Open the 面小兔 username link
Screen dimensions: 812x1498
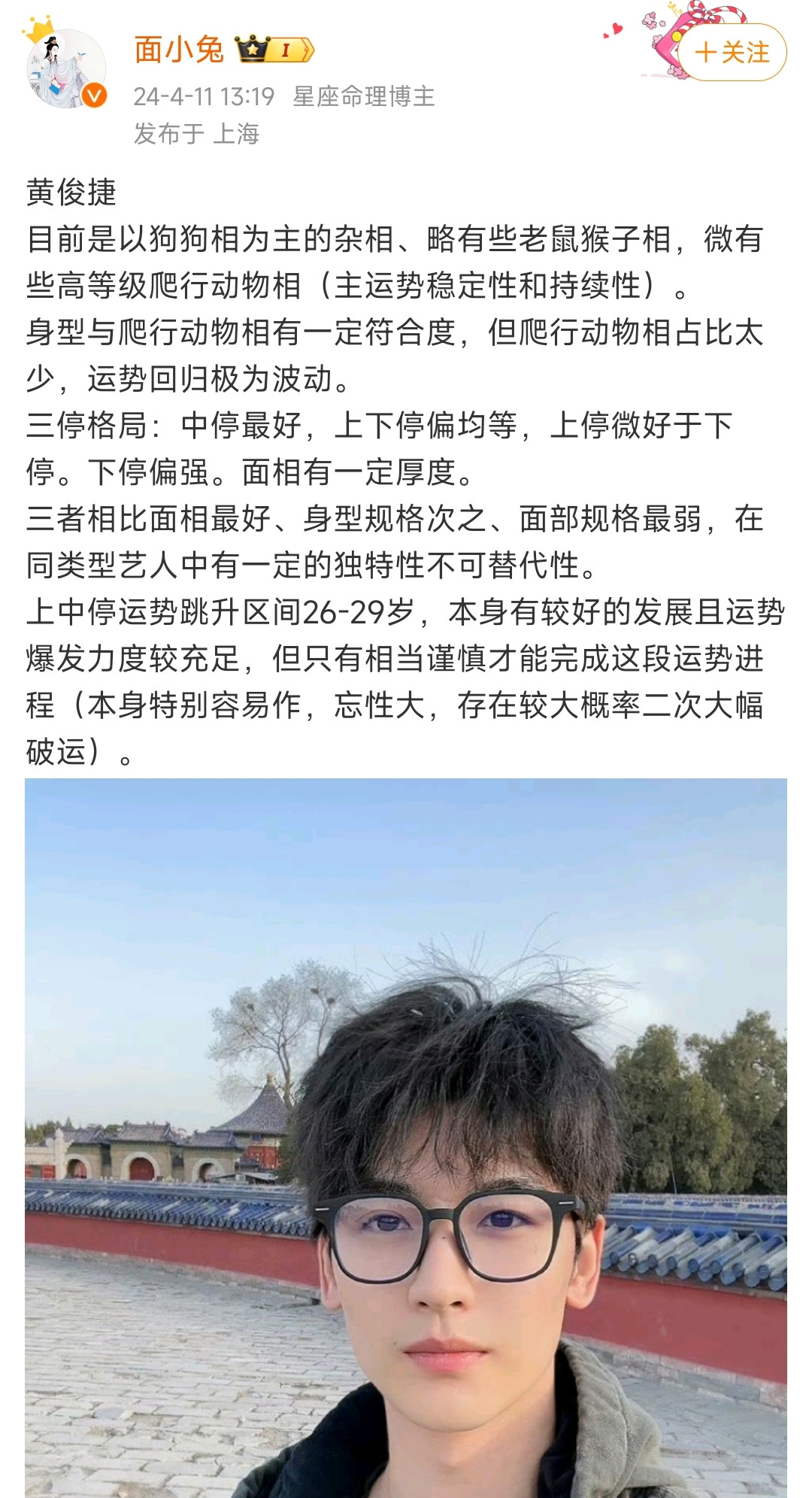(179, 50)
